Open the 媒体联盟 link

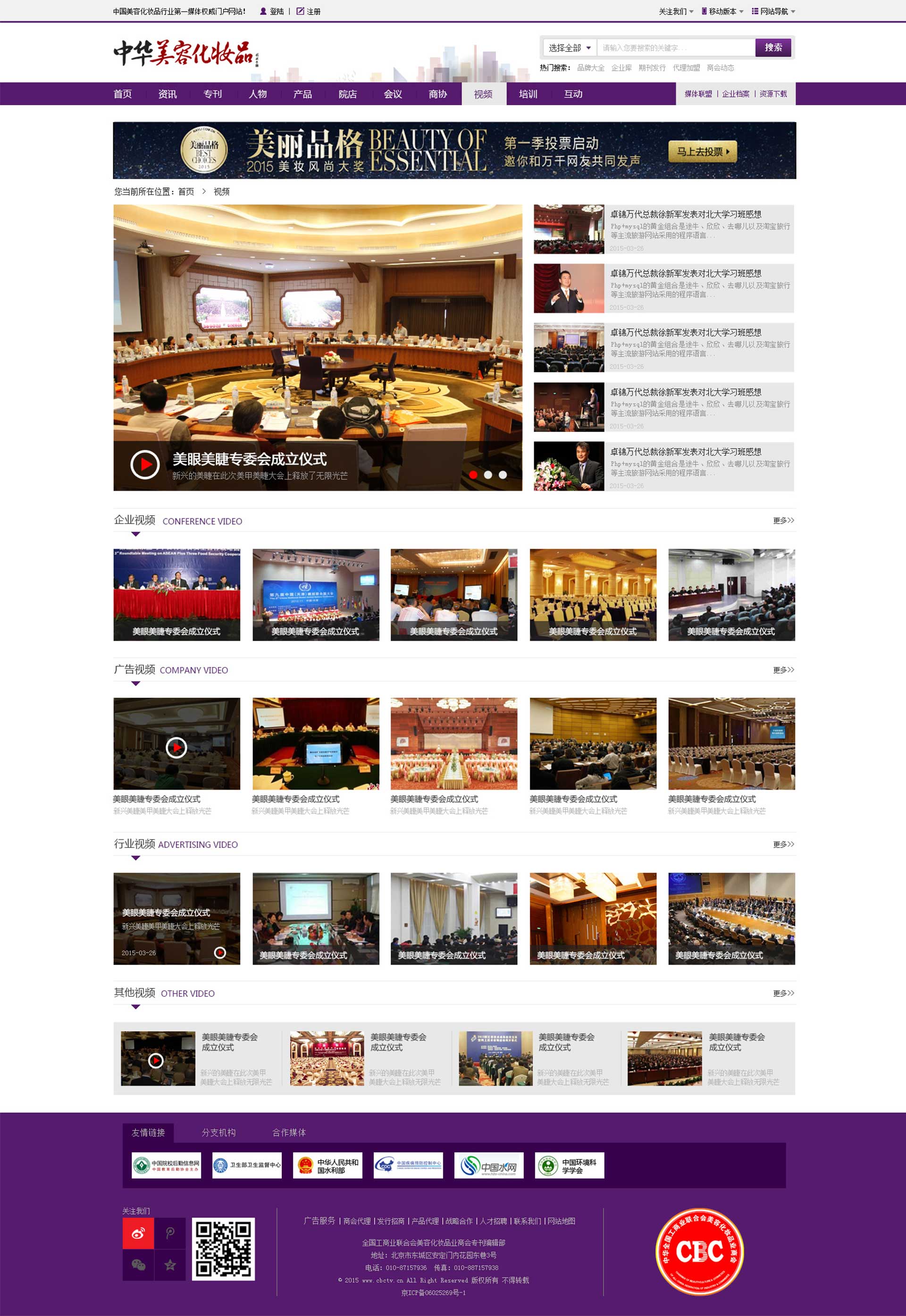(x=697, y=94)
